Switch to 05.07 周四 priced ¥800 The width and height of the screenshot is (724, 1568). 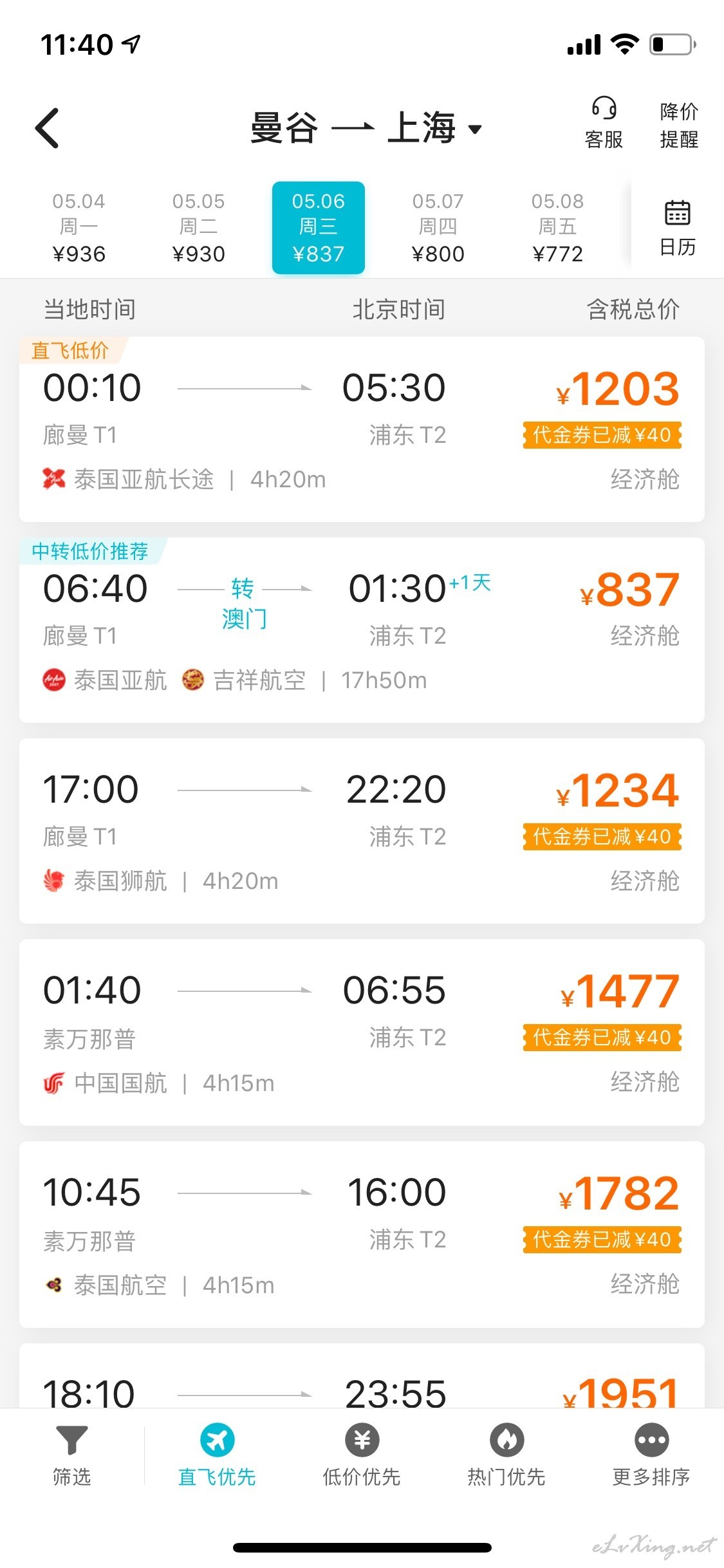(x=438, y=228)
